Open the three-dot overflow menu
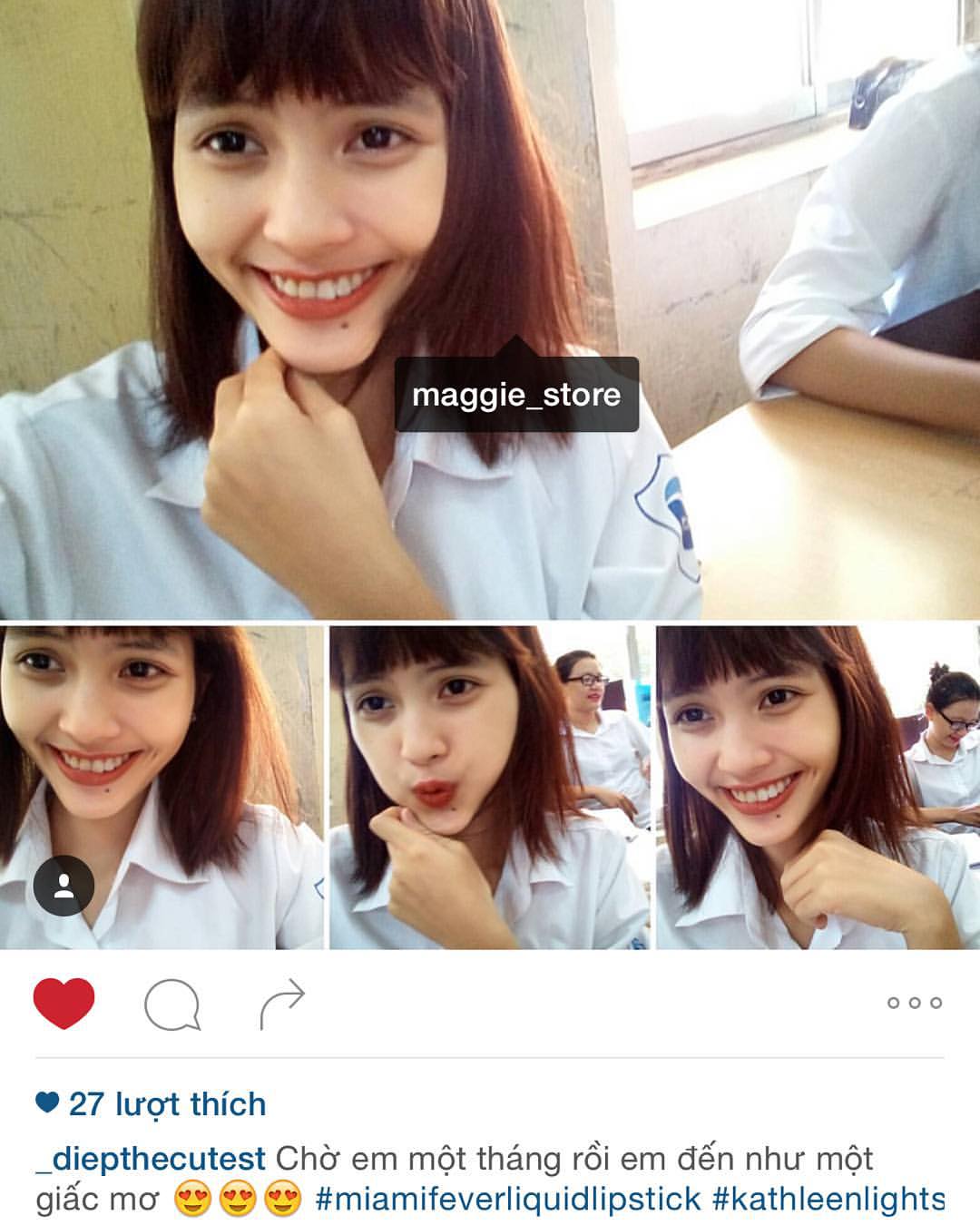980x1225 pixels. [914, 1003]
